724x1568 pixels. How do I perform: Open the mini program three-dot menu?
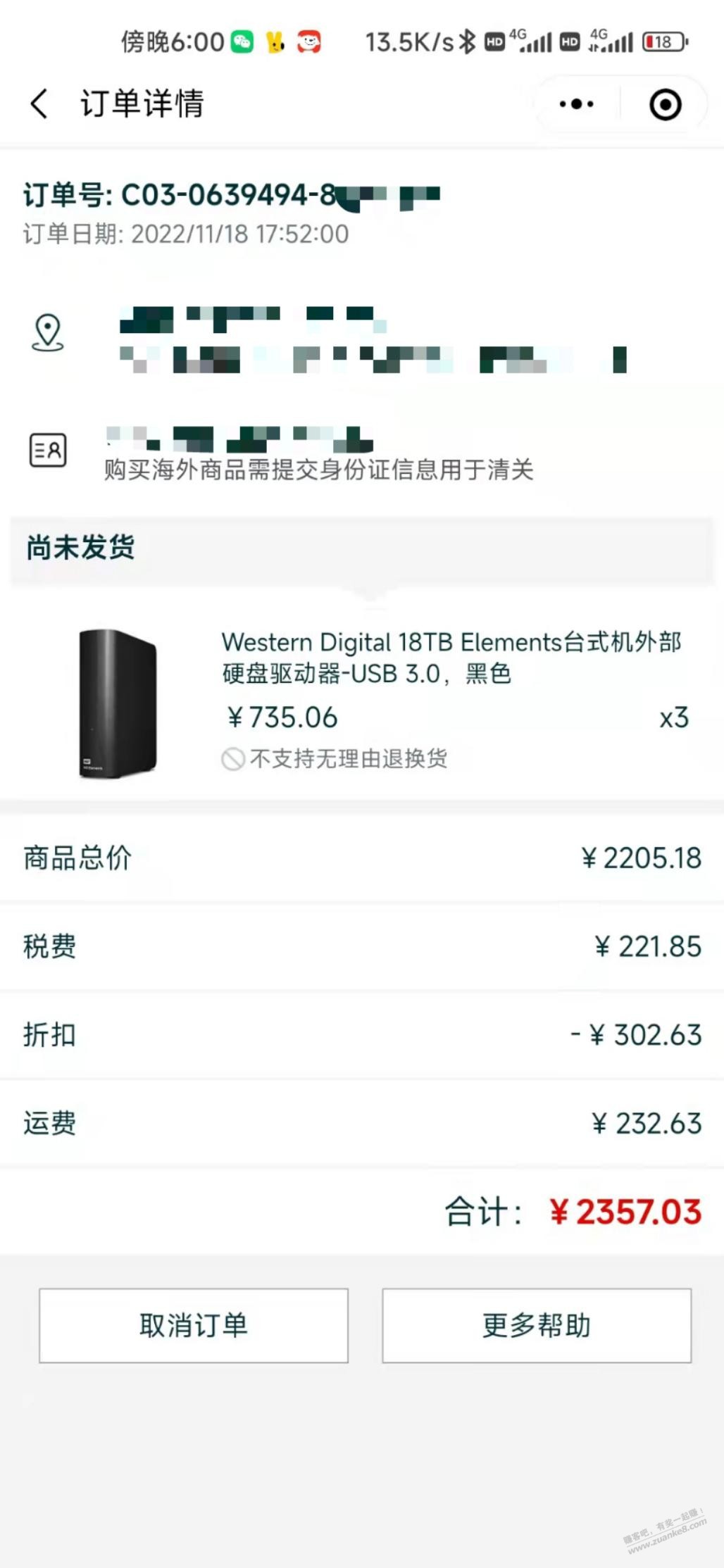576,104
